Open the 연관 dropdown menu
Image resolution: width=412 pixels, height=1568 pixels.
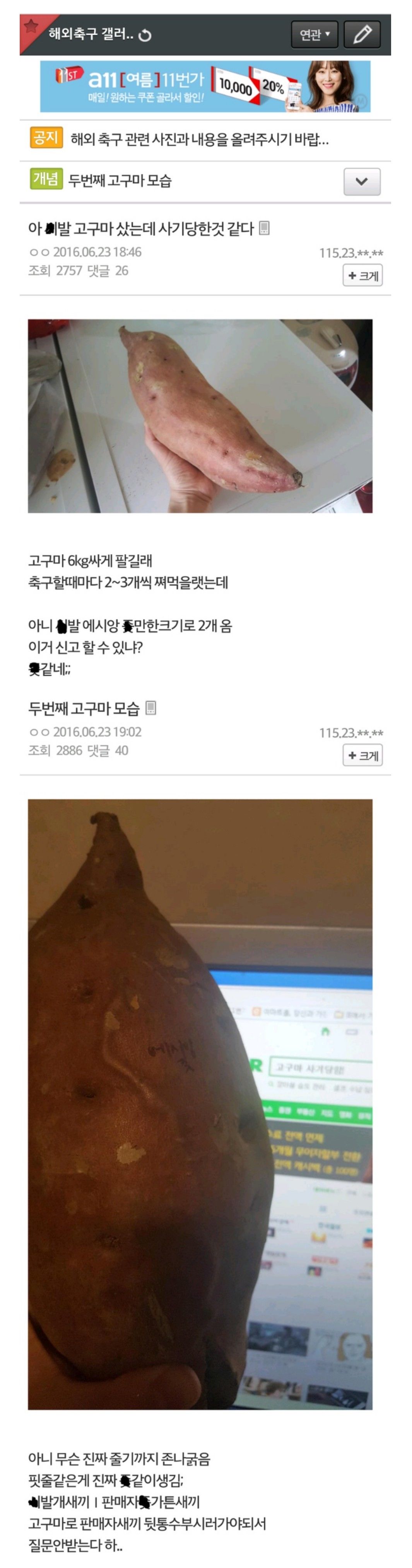pos(315,35)
